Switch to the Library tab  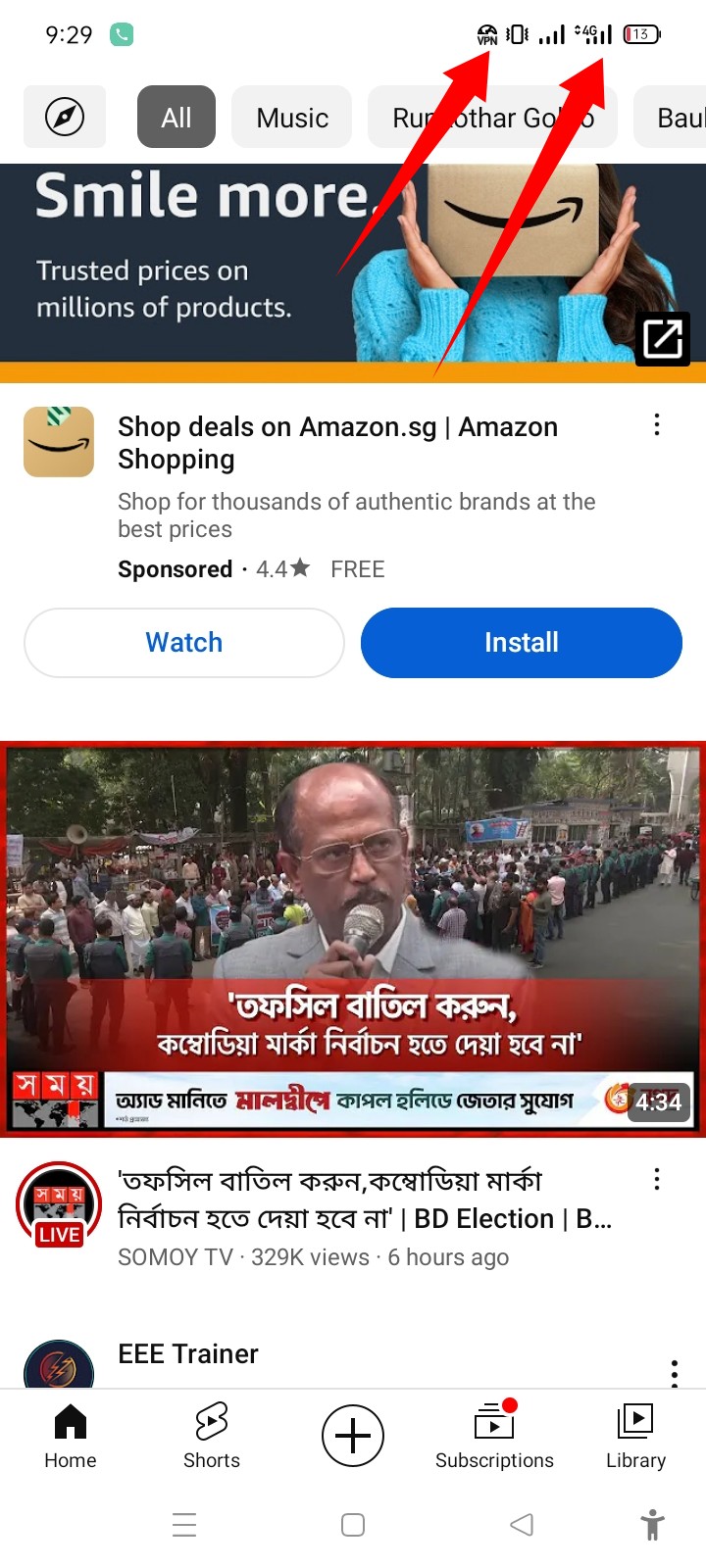coord(635,1435)
